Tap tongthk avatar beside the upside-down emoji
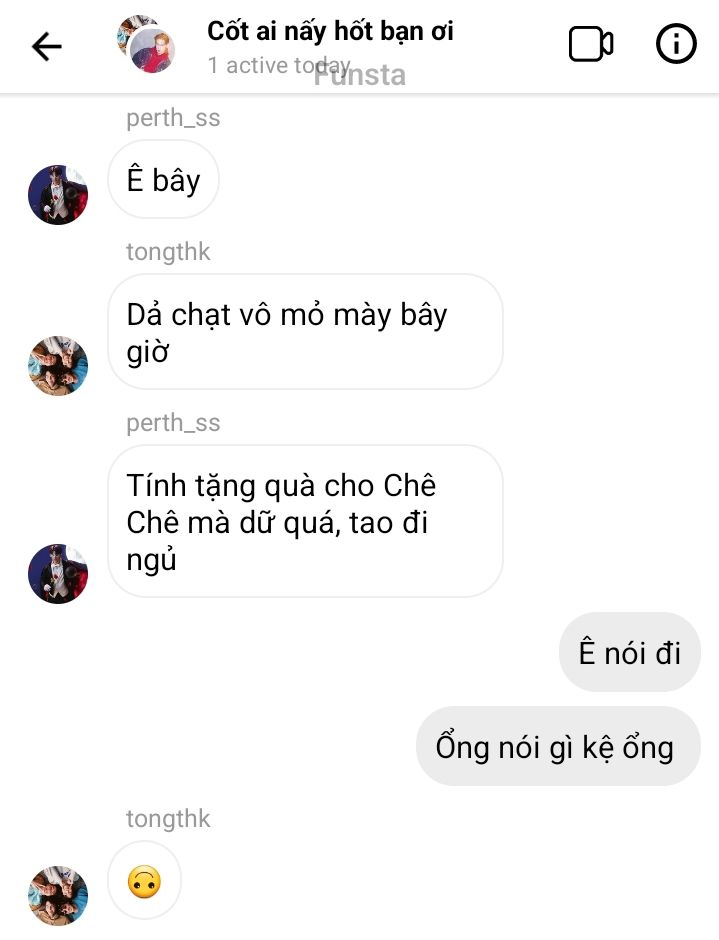 point(58,895)
